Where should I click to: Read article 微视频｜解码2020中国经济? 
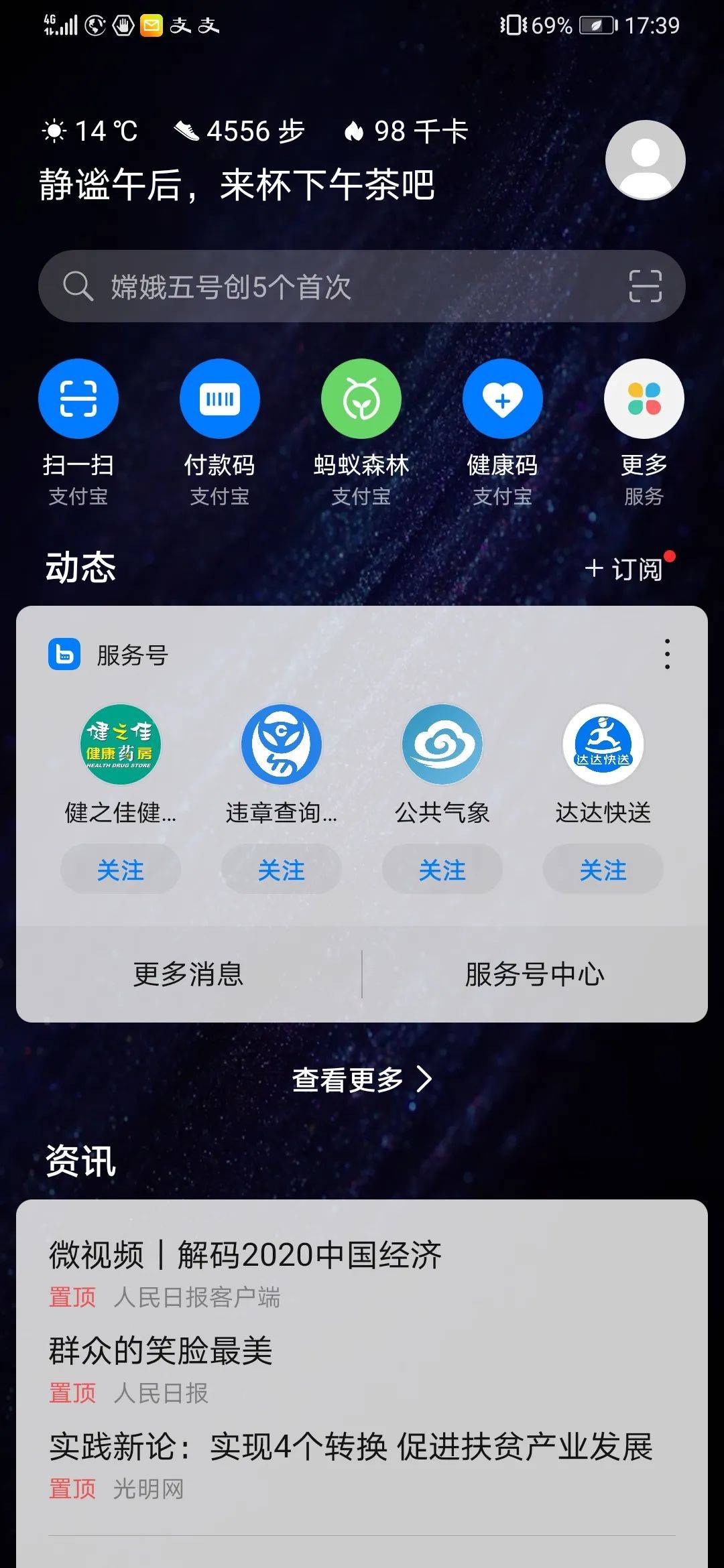click(245, 1256)
